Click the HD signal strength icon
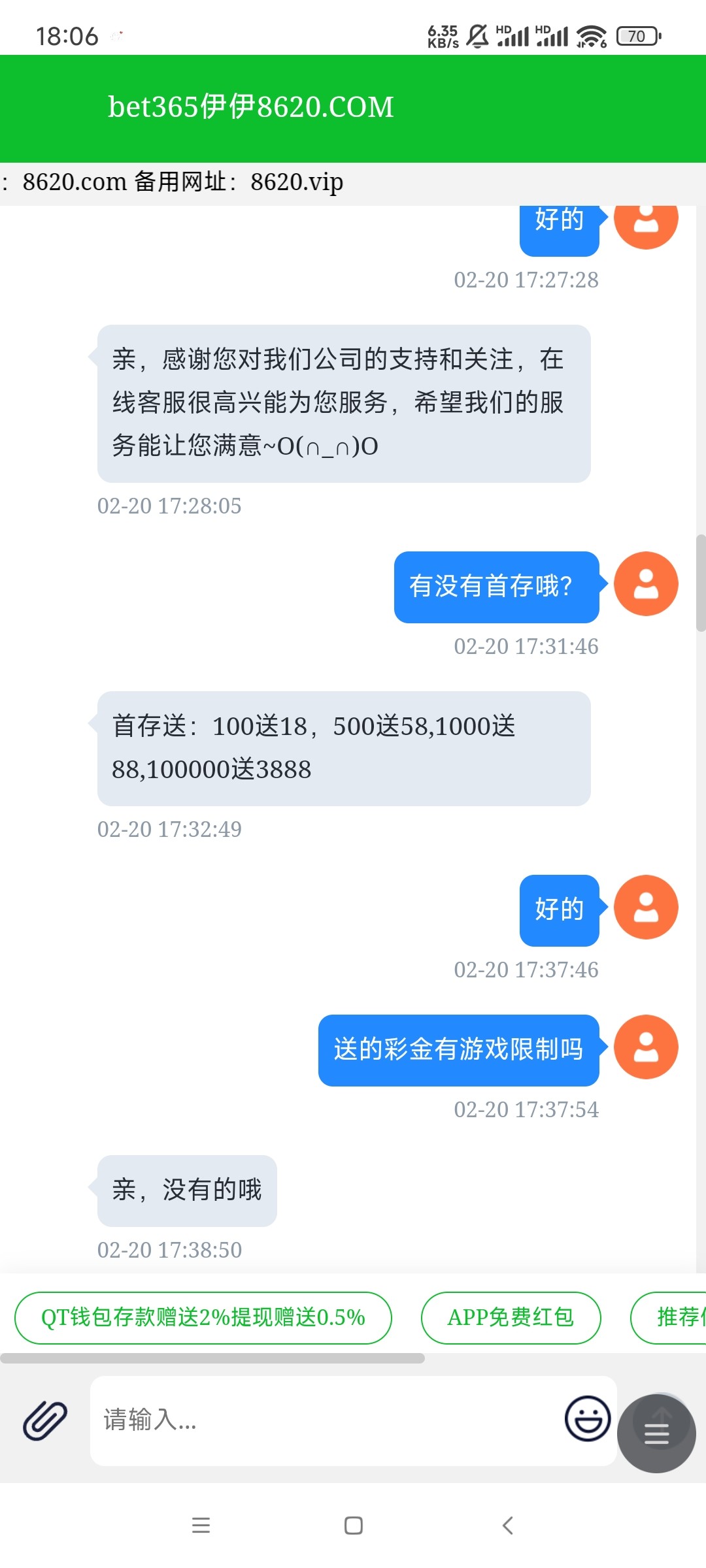This screenshot has width=706, height=1568. [512, 36]
